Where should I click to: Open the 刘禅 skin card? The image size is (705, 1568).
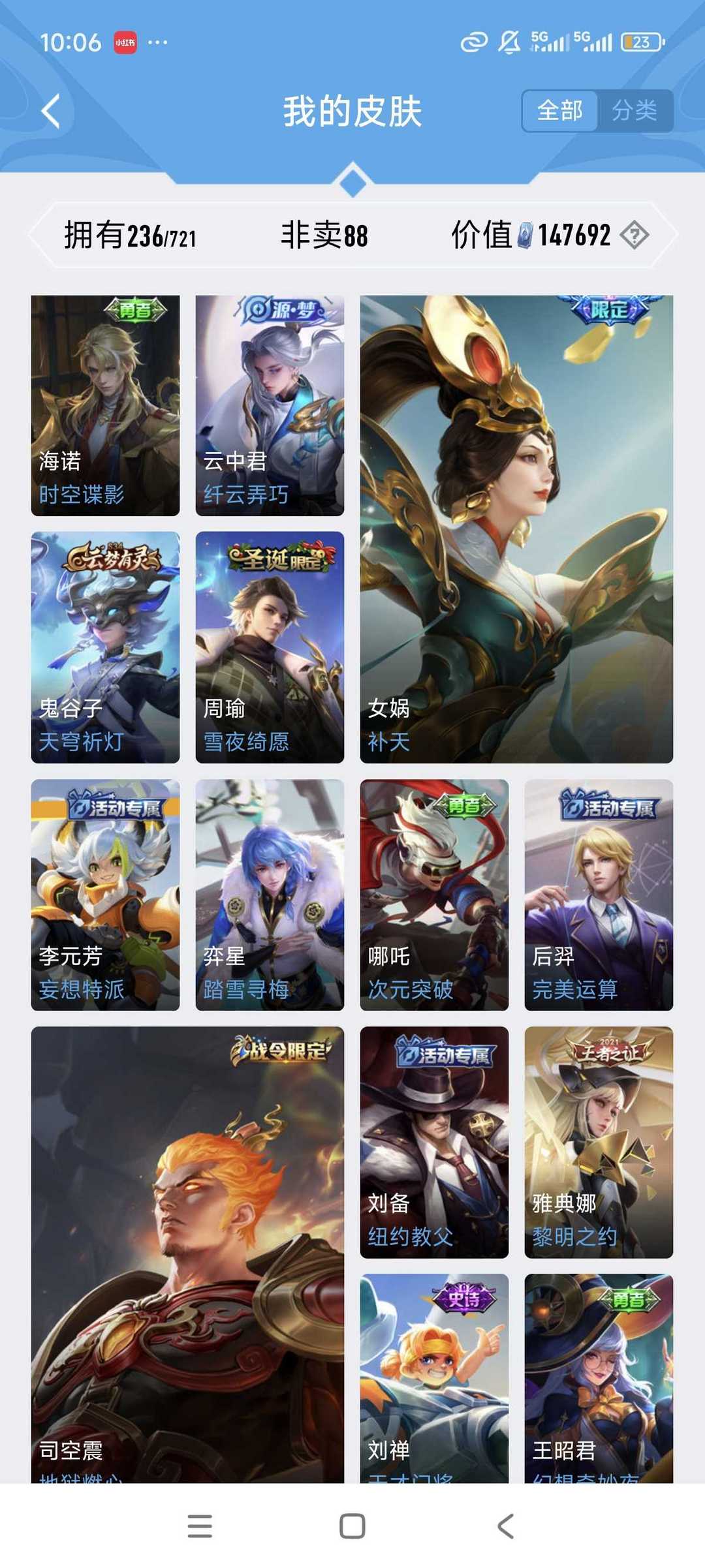click(434, 1378)
